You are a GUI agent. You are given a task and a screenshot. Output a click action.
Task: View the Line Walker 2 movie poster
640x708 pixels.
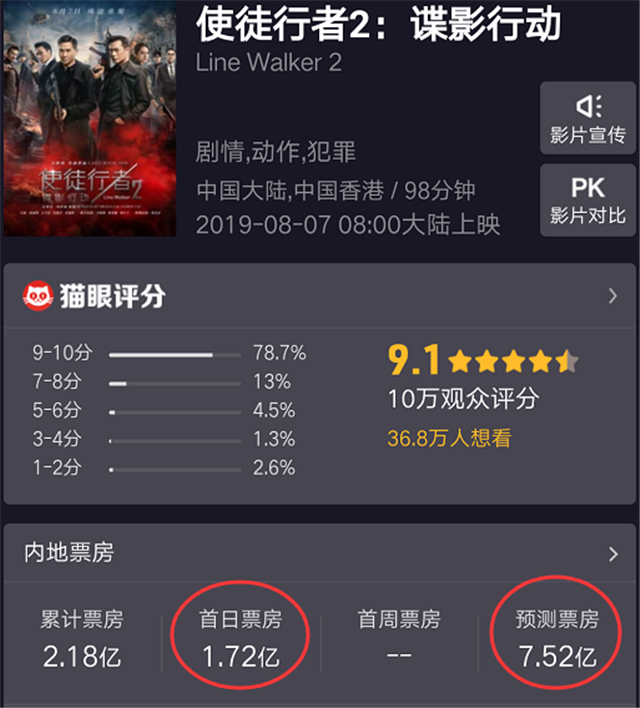90,120
